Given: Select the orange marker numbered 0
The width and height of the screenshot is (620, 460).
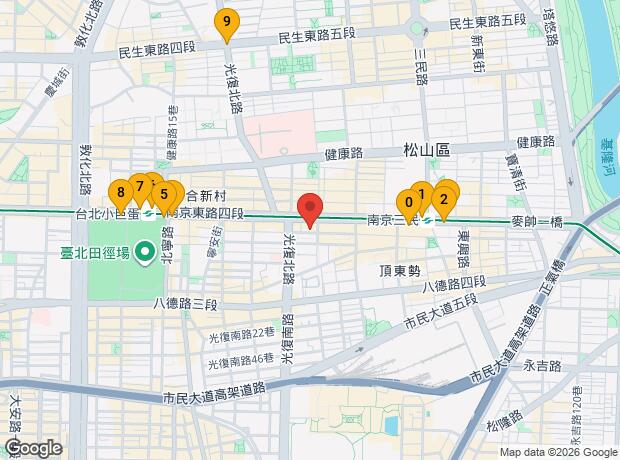Looking at the screenshot, I should pos(410,204).
